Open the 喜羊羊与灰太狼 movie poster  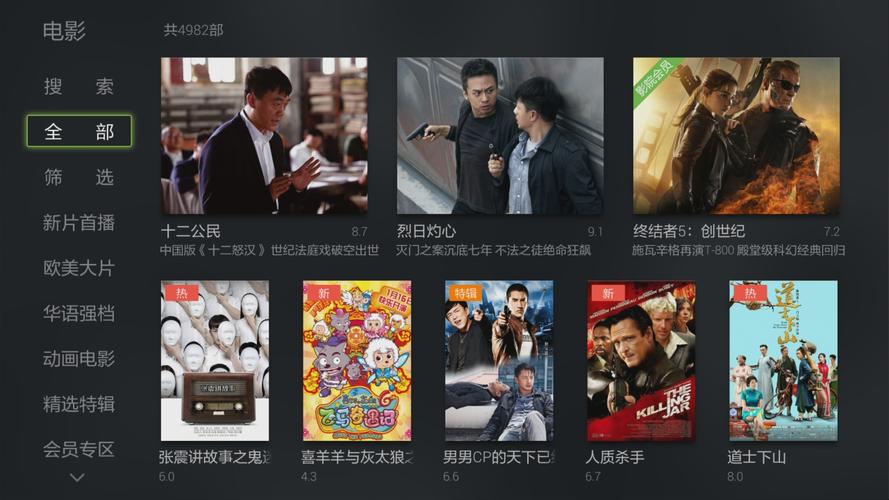click(x=357, y=360)
